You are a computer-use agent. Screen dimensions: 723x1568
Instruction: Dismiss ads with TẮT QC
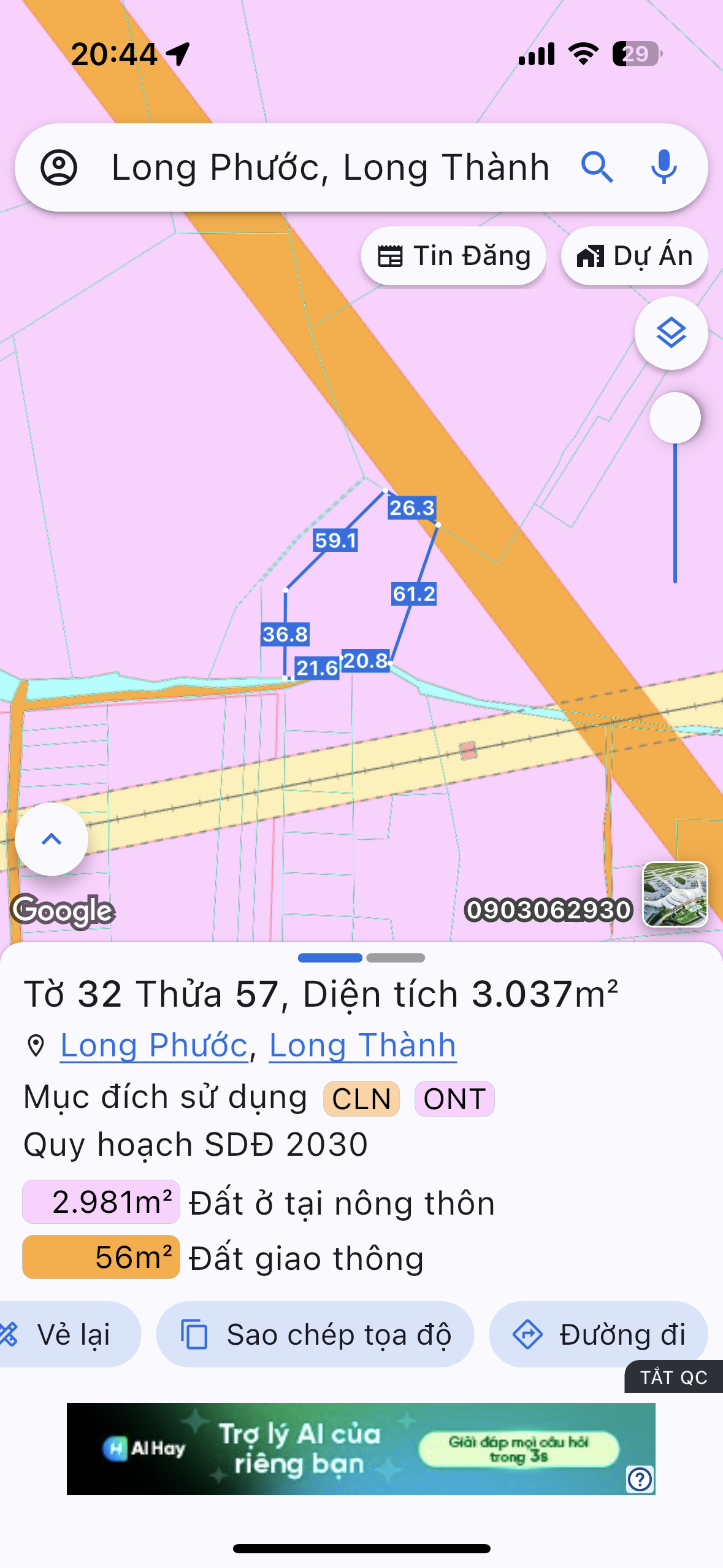(673, 1377)
